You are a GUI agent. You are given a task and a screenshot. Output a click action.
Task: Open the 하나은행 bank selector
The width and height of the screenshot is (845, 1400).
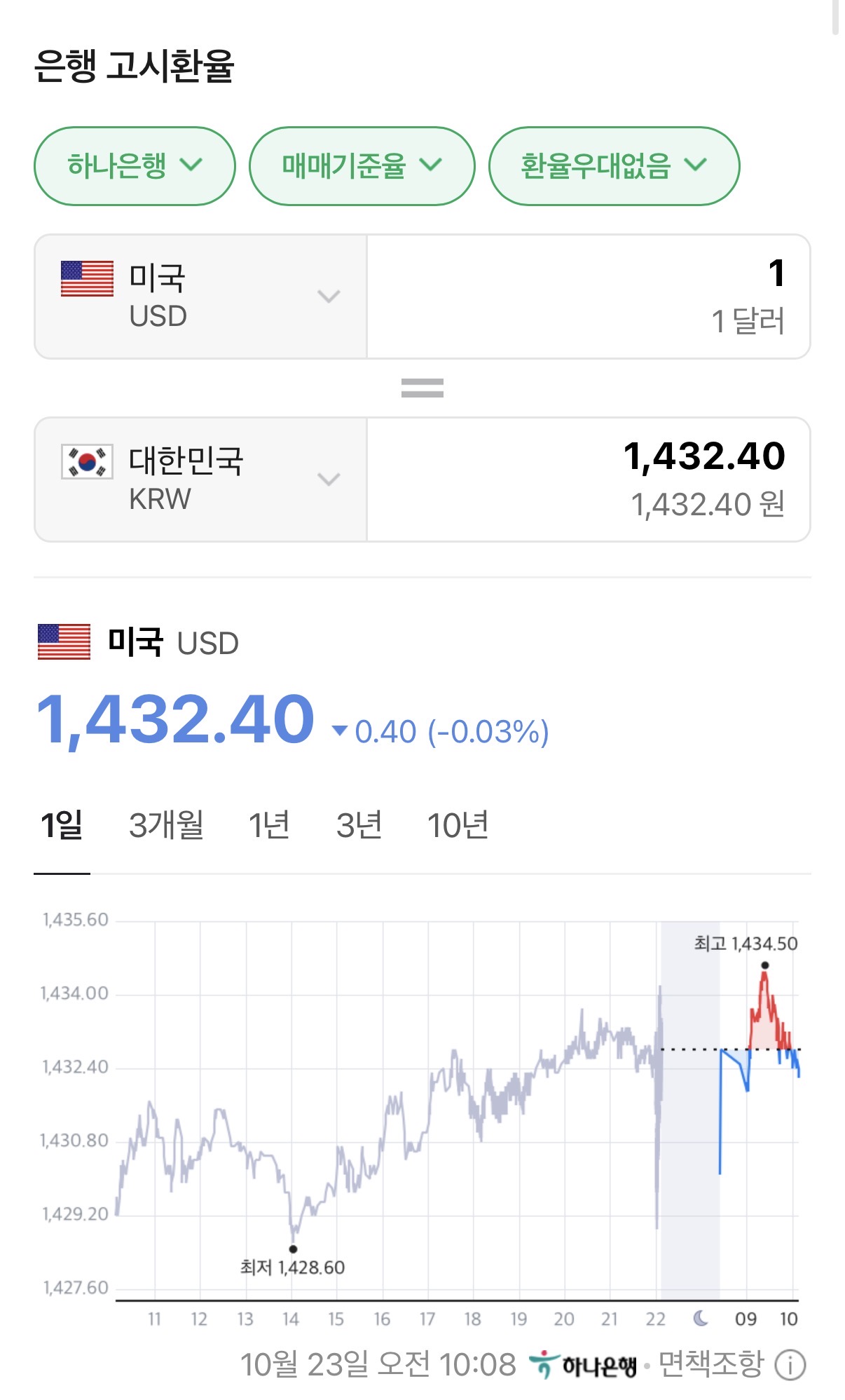134,166
